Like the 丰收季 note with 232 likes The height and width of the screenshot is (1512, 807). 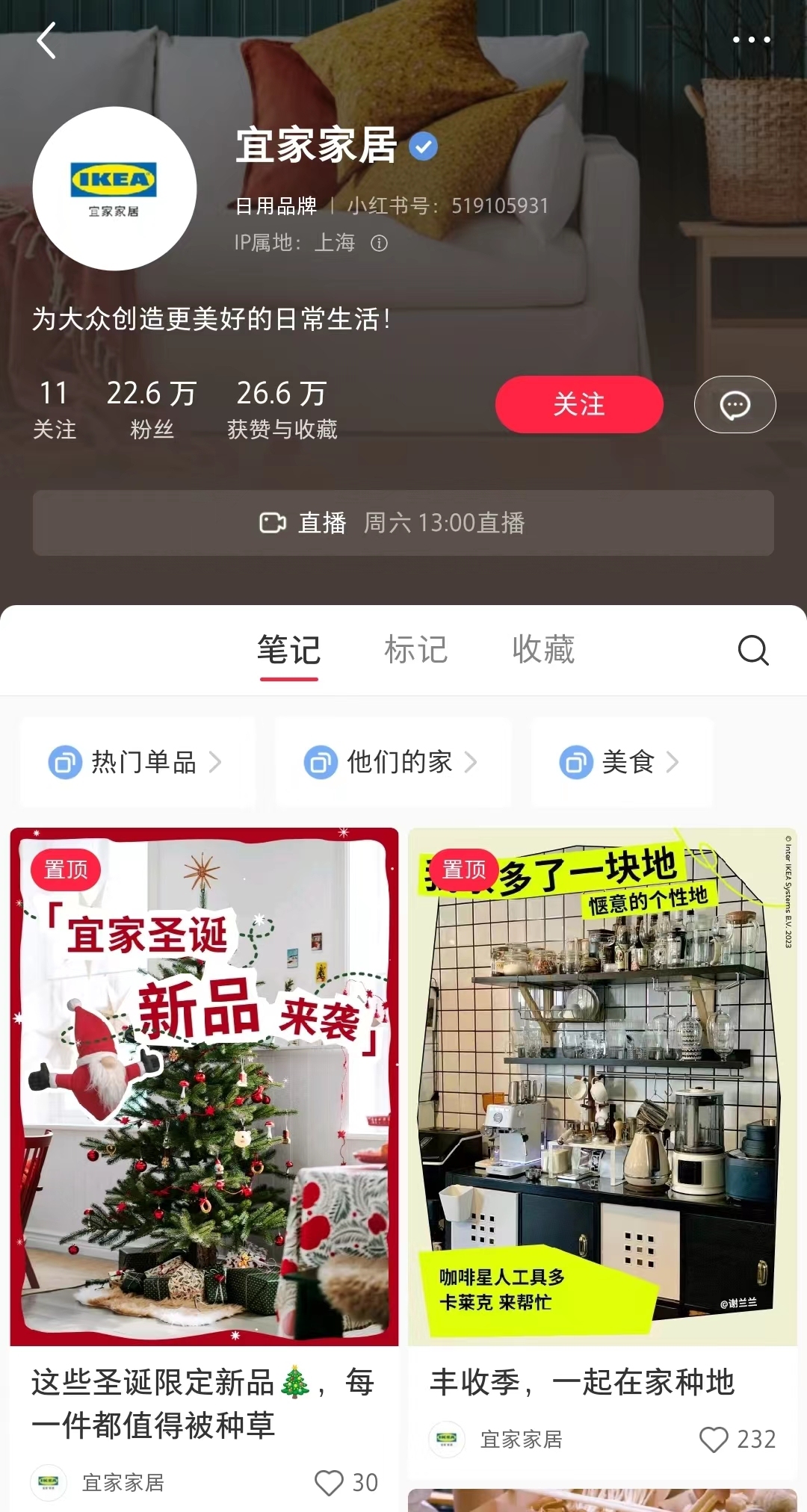tap(714, 1440)
